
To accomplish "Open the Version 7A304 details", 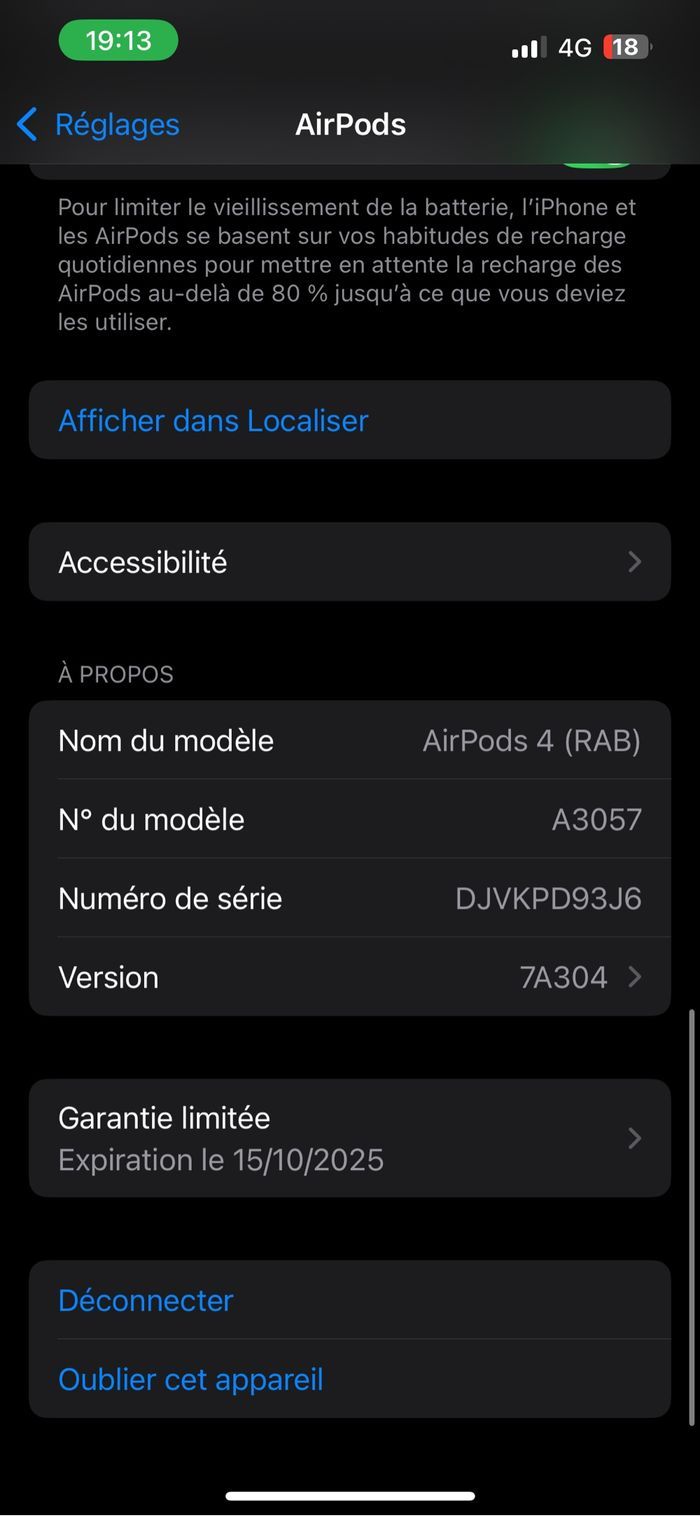I will point(349,977).
